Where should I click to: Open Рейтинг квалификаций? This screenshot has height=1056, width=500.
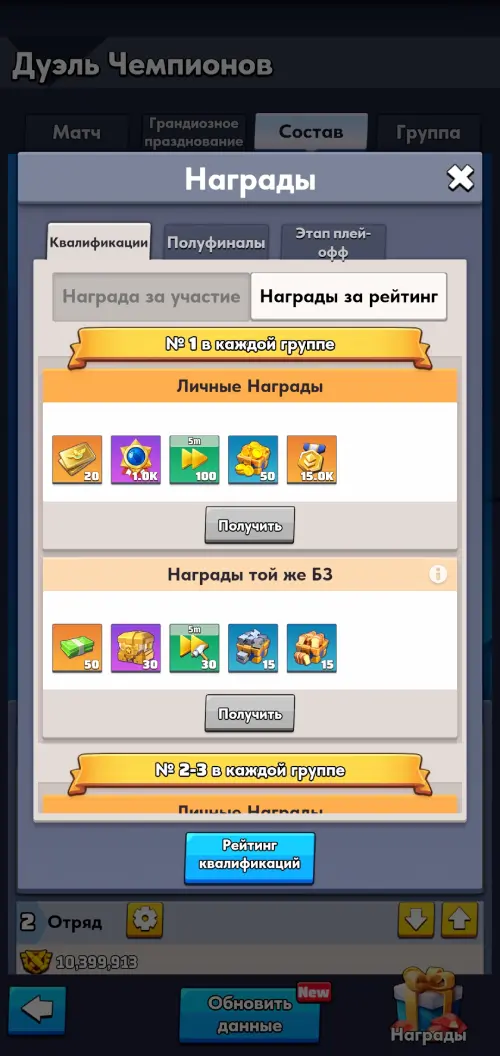(x=250, y=858)
